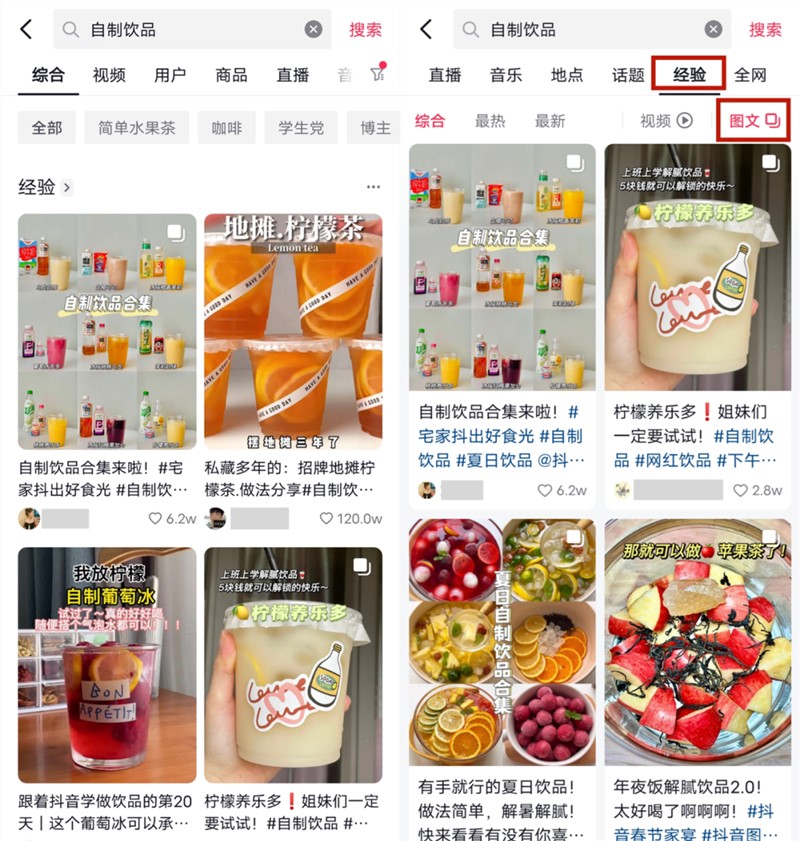Expand the 经验 section chevron
The width and height of the screenshot is (800, 841).
(68, 187)
